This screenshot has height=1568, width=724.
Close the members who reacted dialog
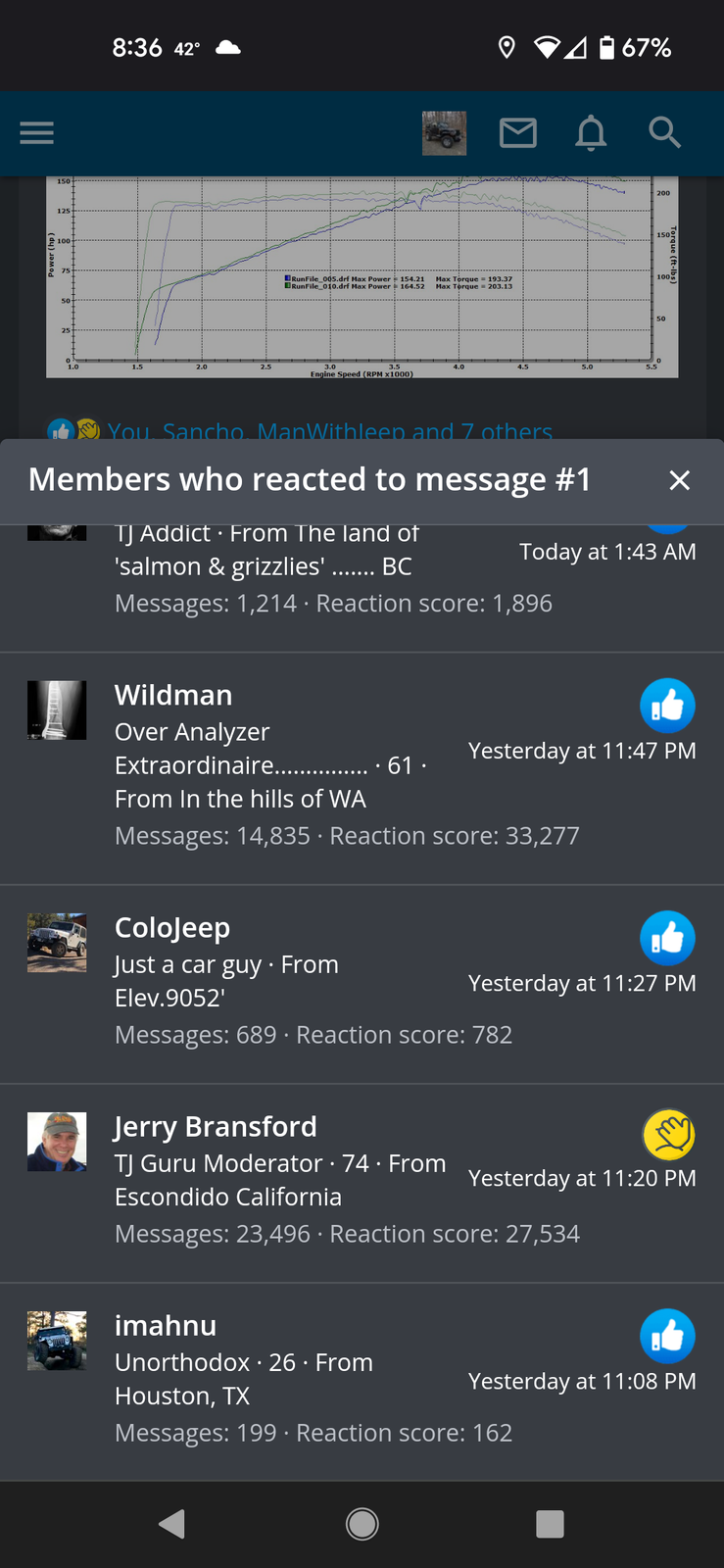click(679, 480)
